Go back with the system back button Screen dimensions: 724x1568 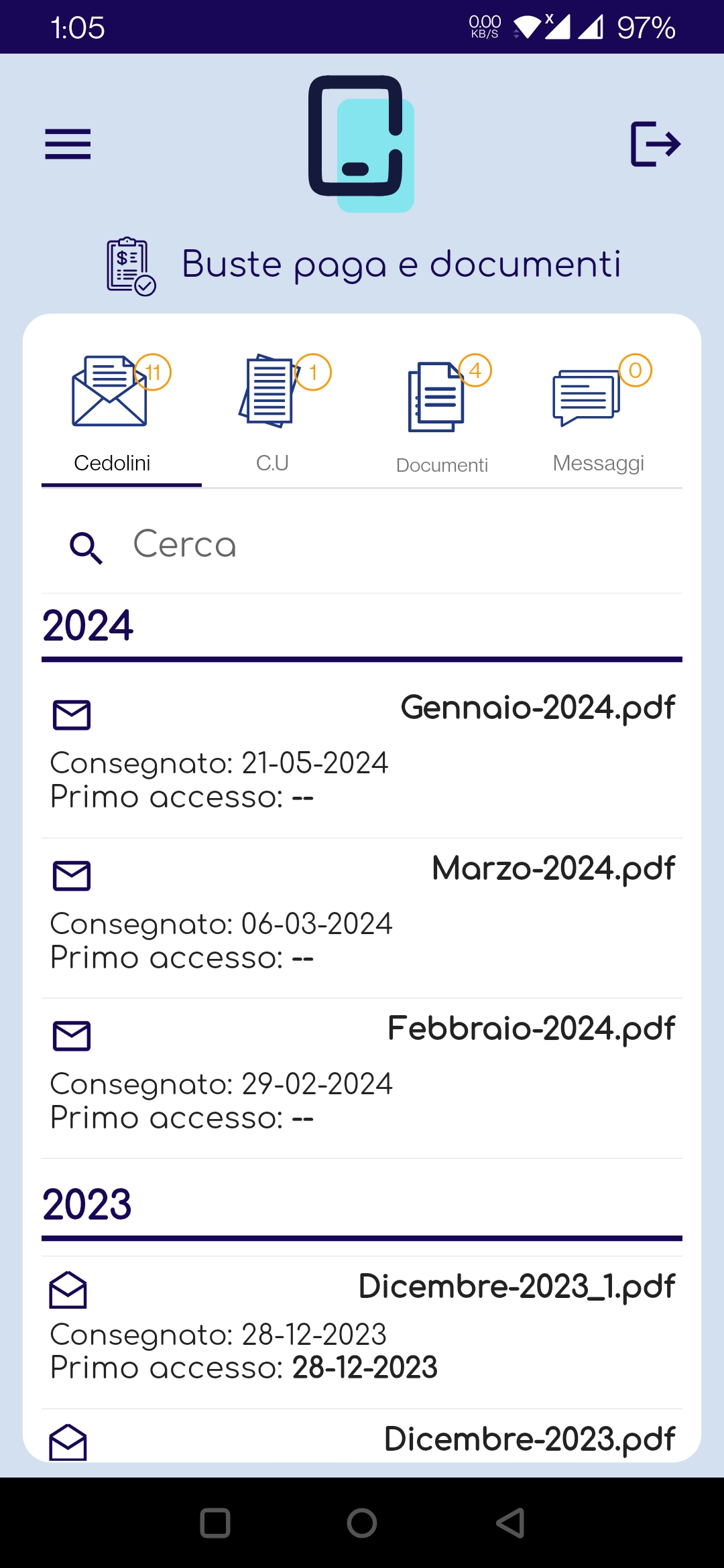coord(510,1523)
